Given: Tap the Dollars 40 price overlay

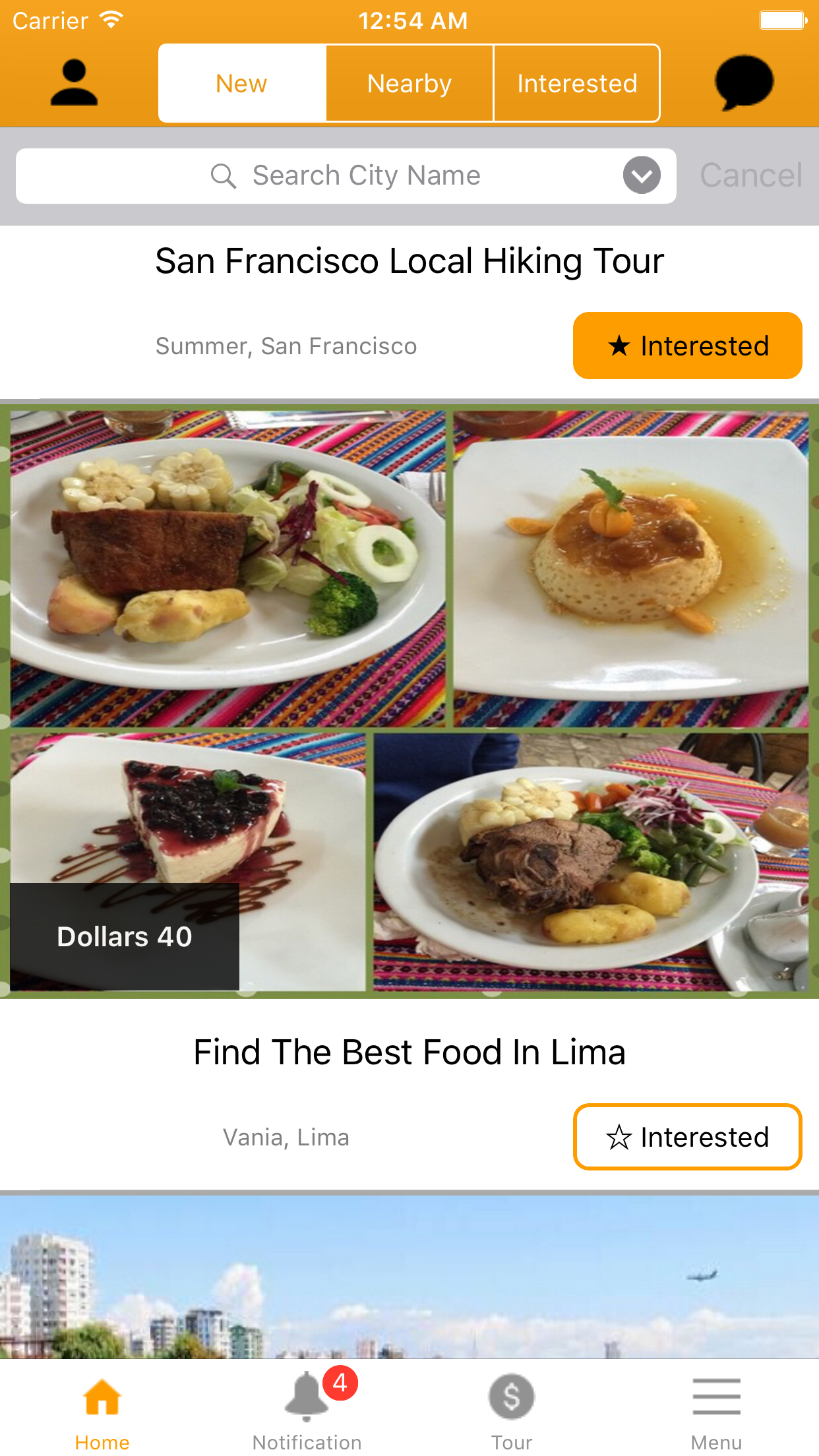Looking at the screenshot, I should [124, 936].
